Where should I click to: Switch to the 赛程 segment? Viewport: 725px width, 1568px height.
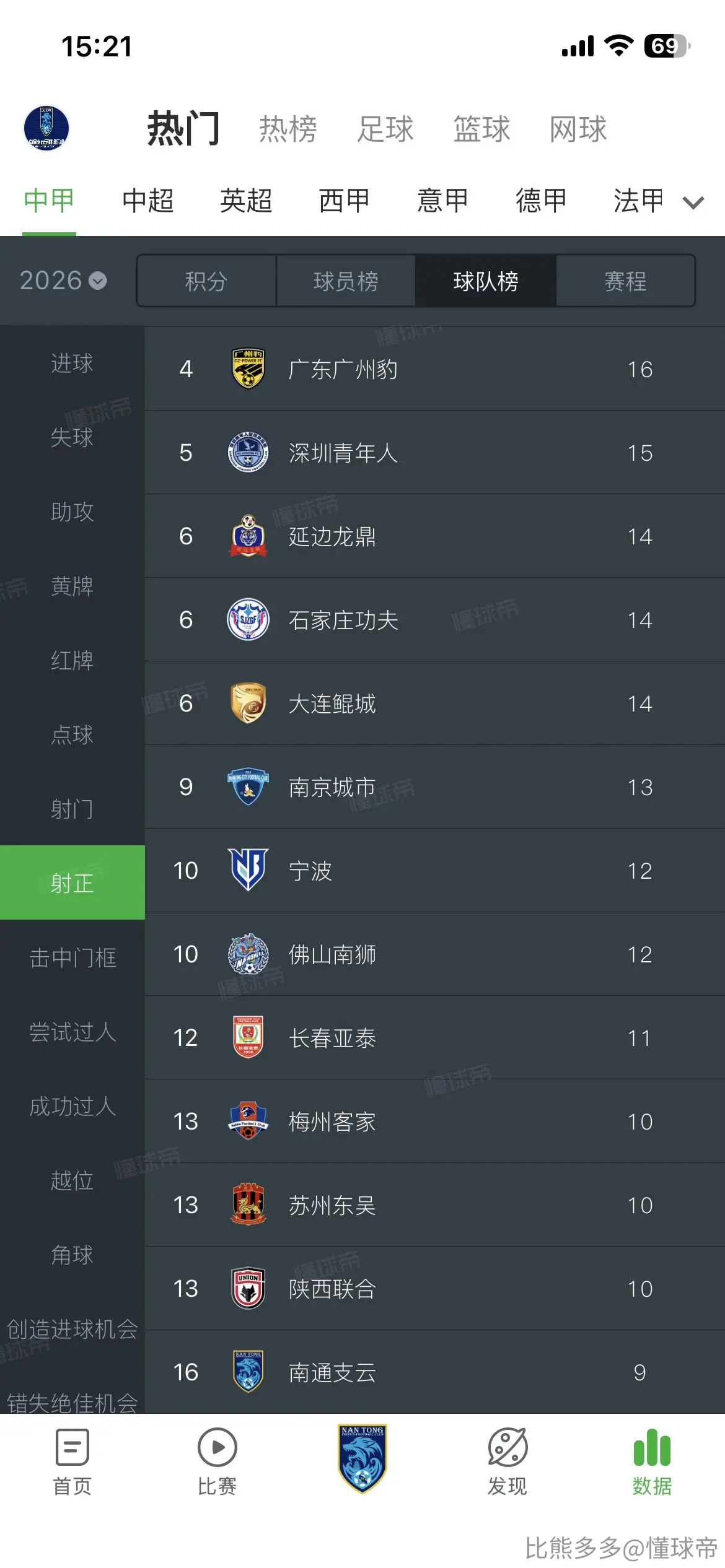(x=625, y=281)
